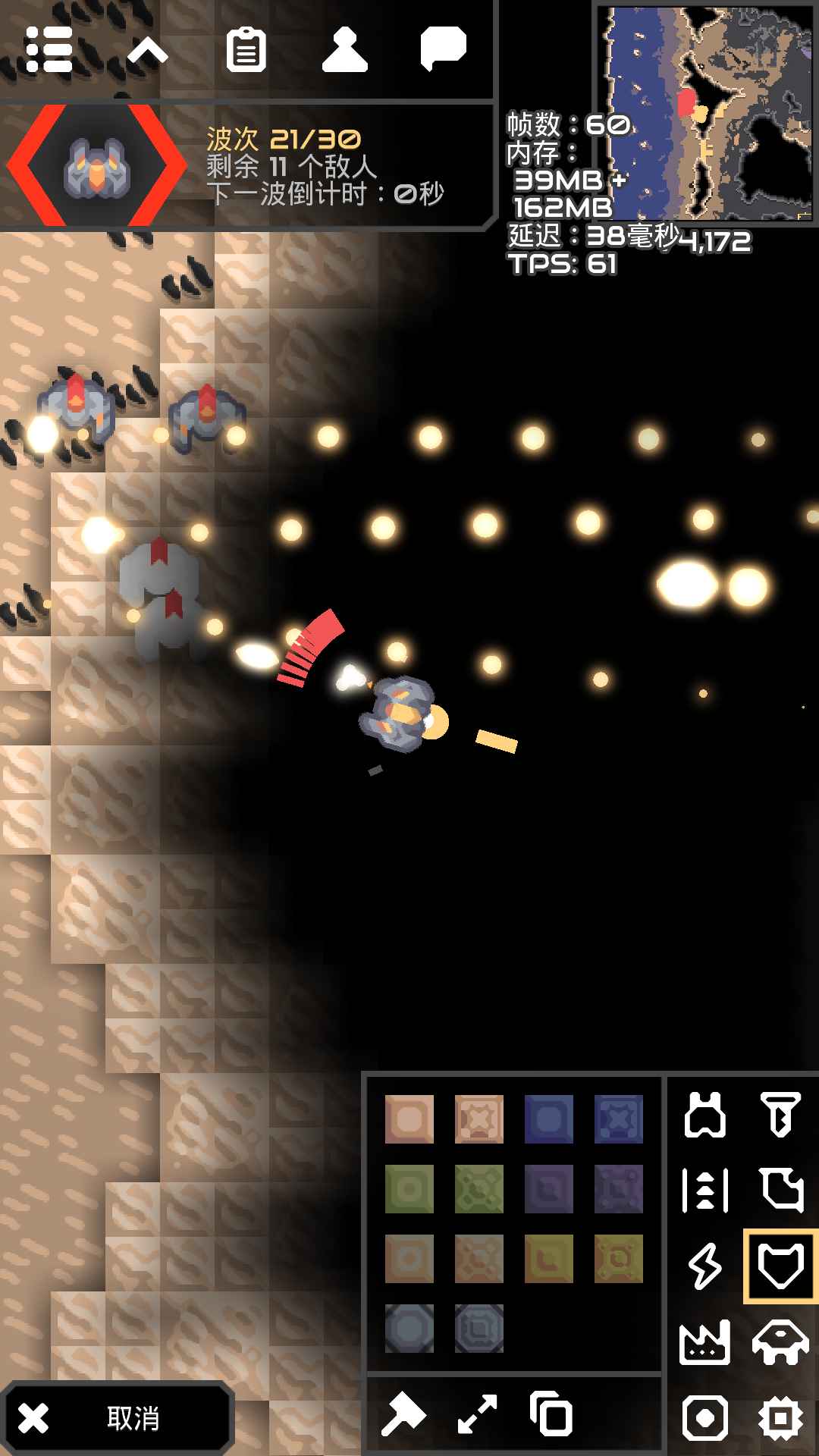Select the blue titanium wall block
Viewport: 819px width, 1456px height.
(x=549, y=1119)
